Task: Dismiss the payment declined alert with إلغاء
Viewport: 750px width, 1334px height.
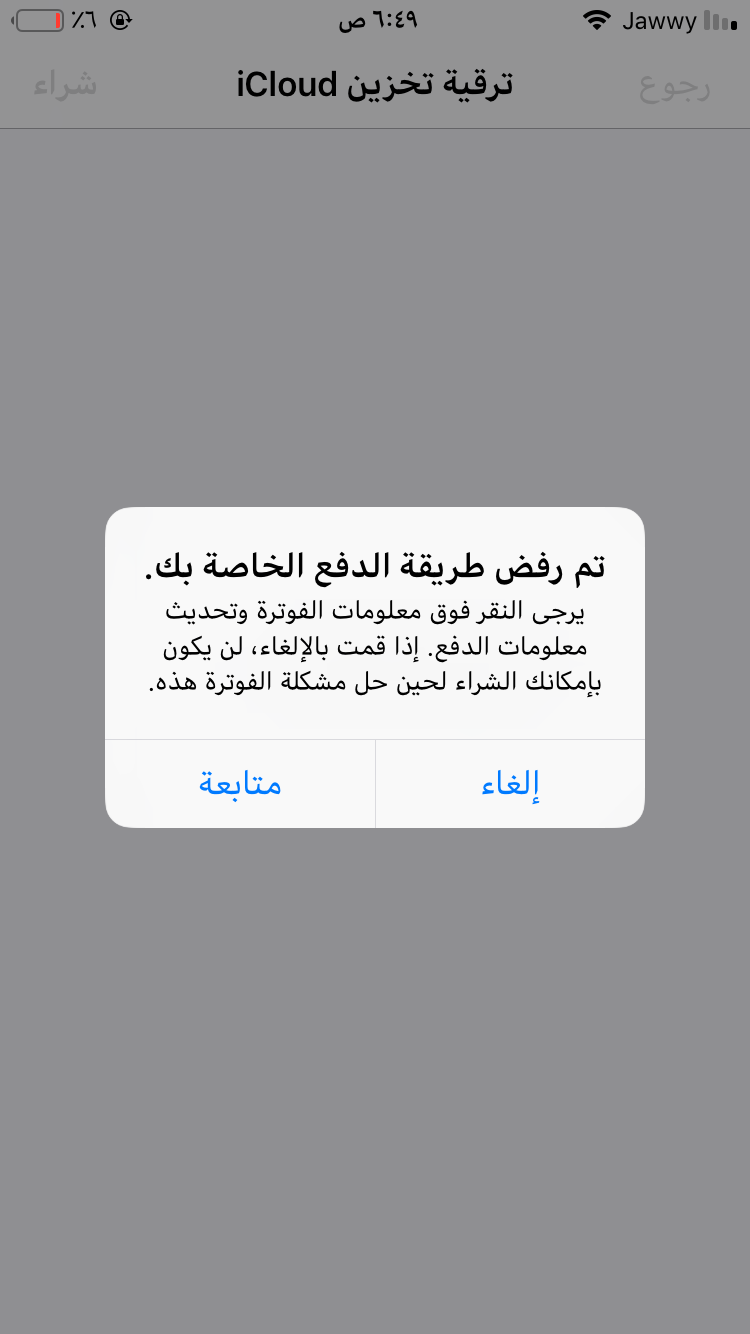Action: click(510, 784)
